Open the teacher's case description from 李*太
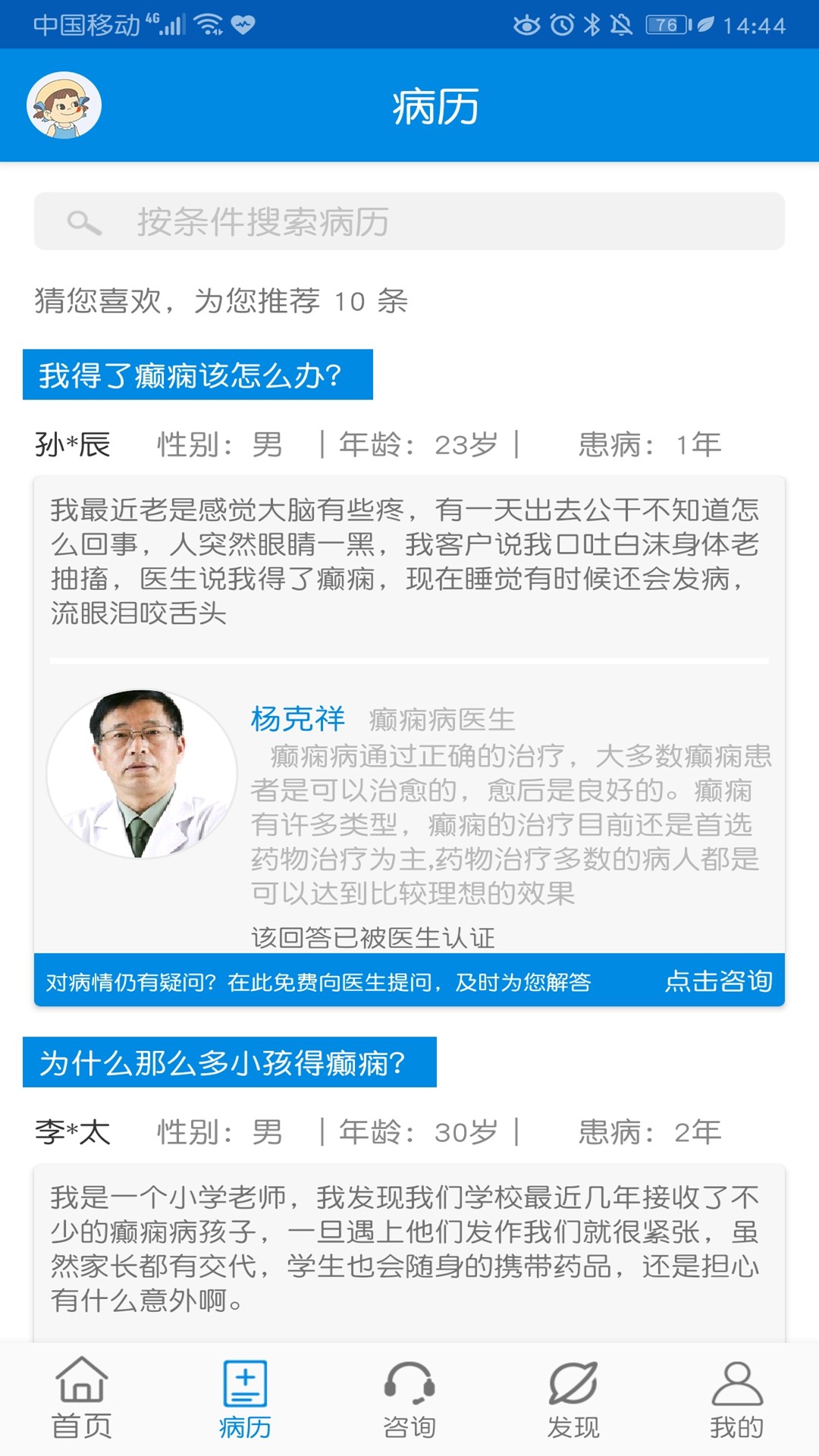 [406, 1249]
